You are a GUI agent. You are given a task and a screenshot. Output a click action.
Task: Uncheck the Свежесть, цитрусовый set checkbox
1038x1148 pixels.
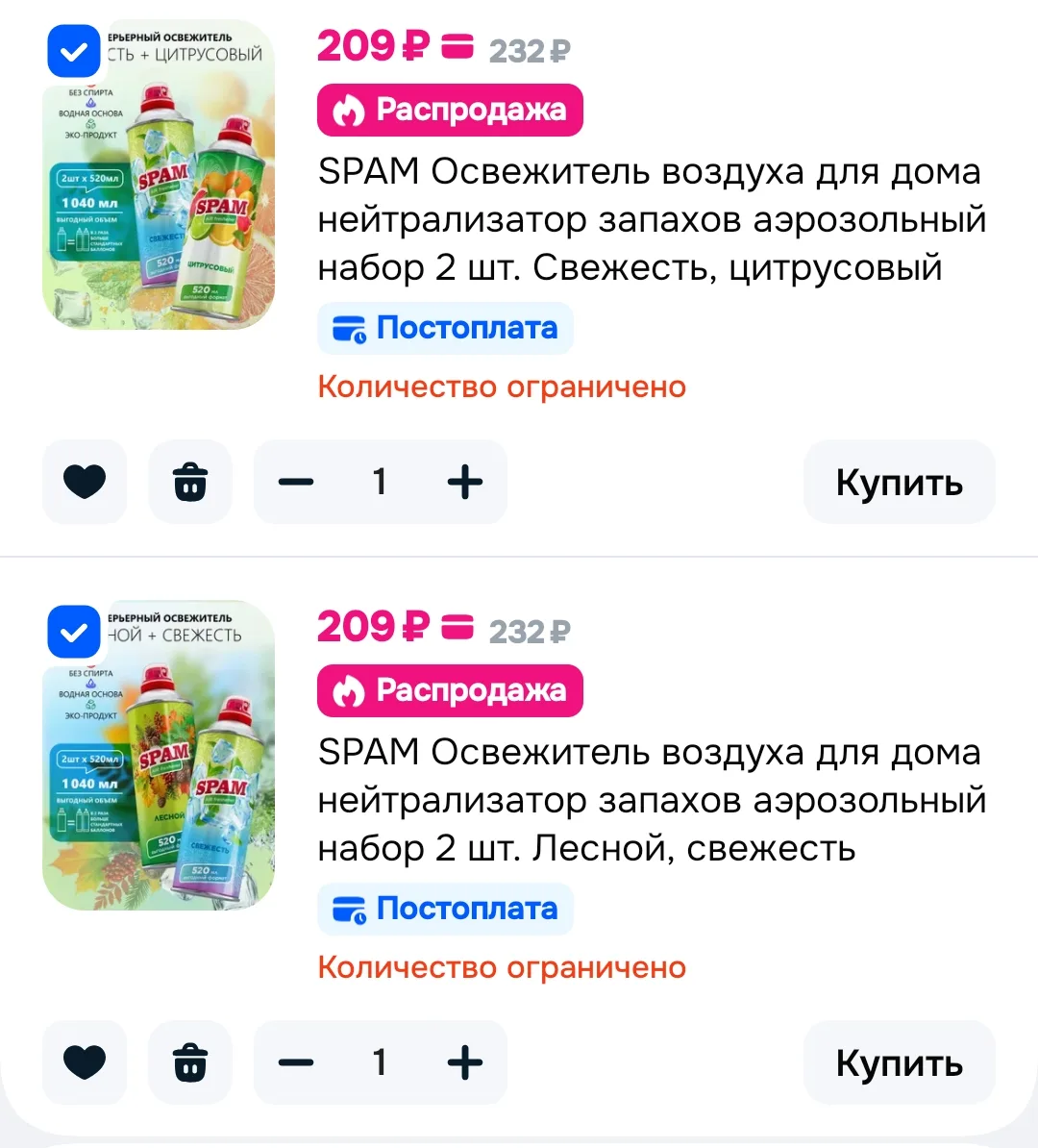pyautogui.click(x=74, y=51)
